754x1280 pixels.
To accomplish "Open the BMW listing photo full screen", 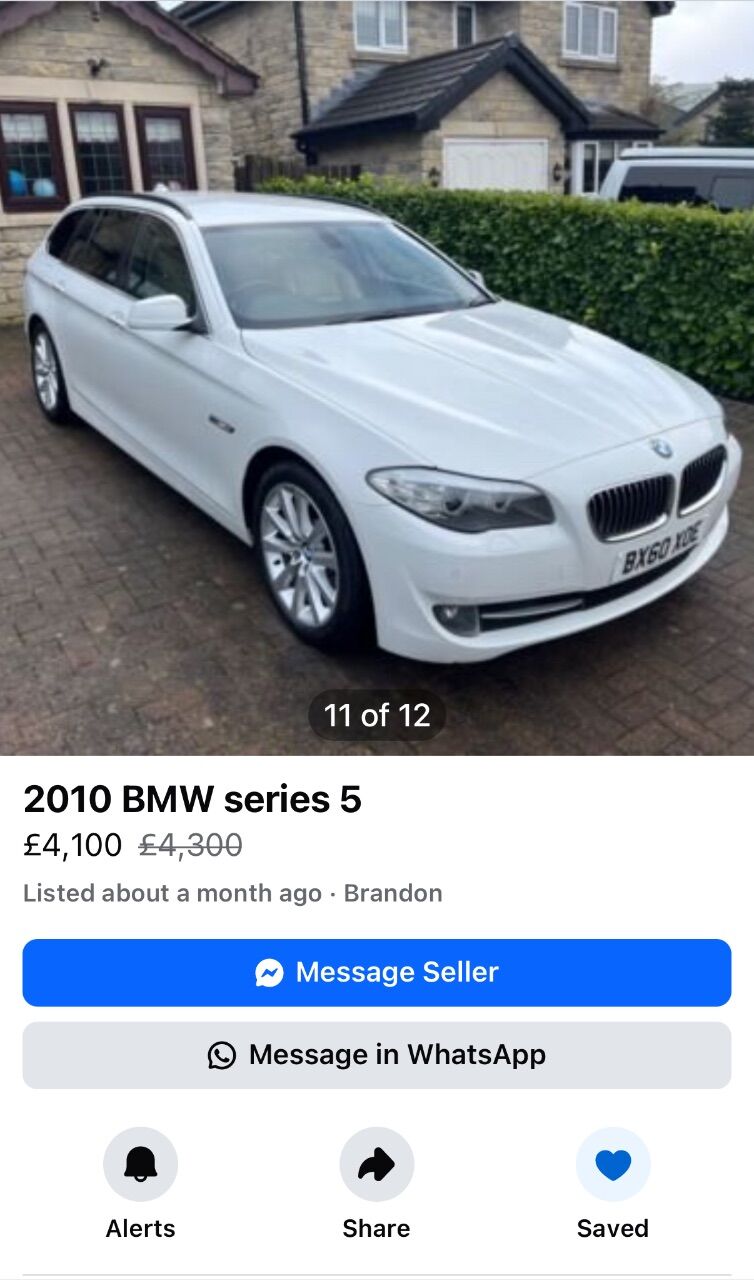I will tap(377, 377).
